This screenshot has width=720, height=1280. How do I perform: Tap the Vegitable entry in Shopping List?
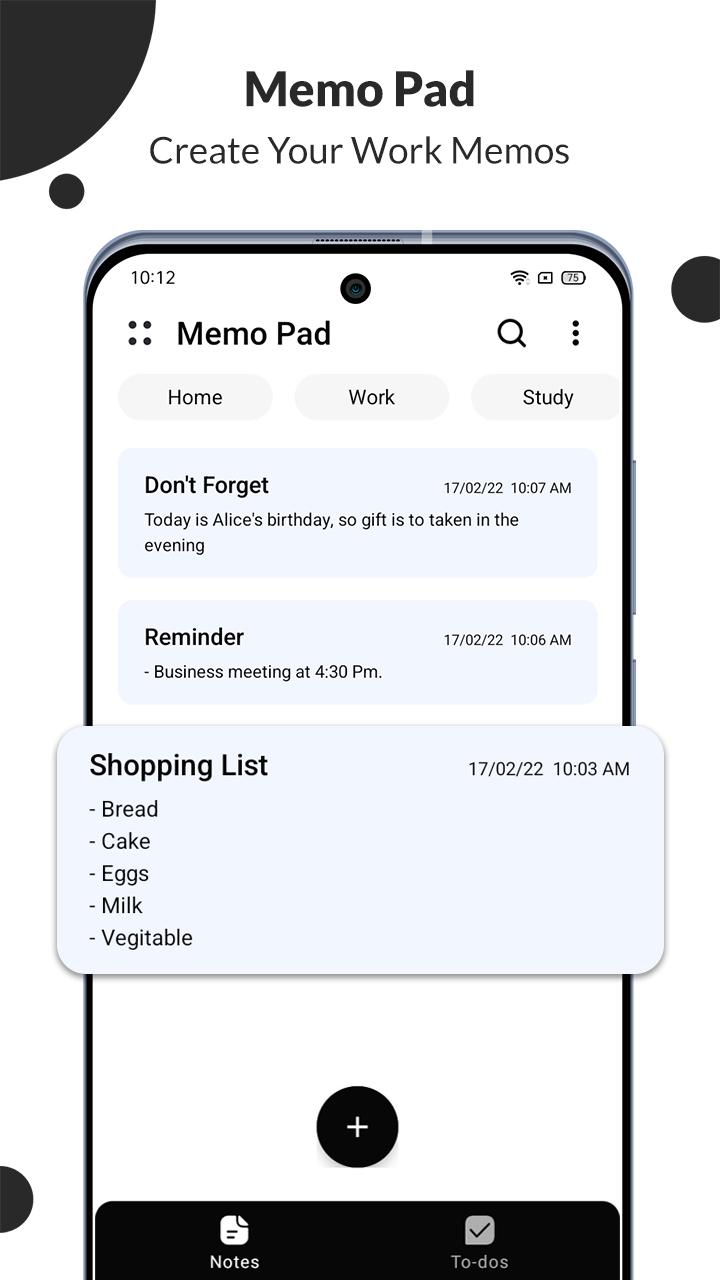coord(140,938)
